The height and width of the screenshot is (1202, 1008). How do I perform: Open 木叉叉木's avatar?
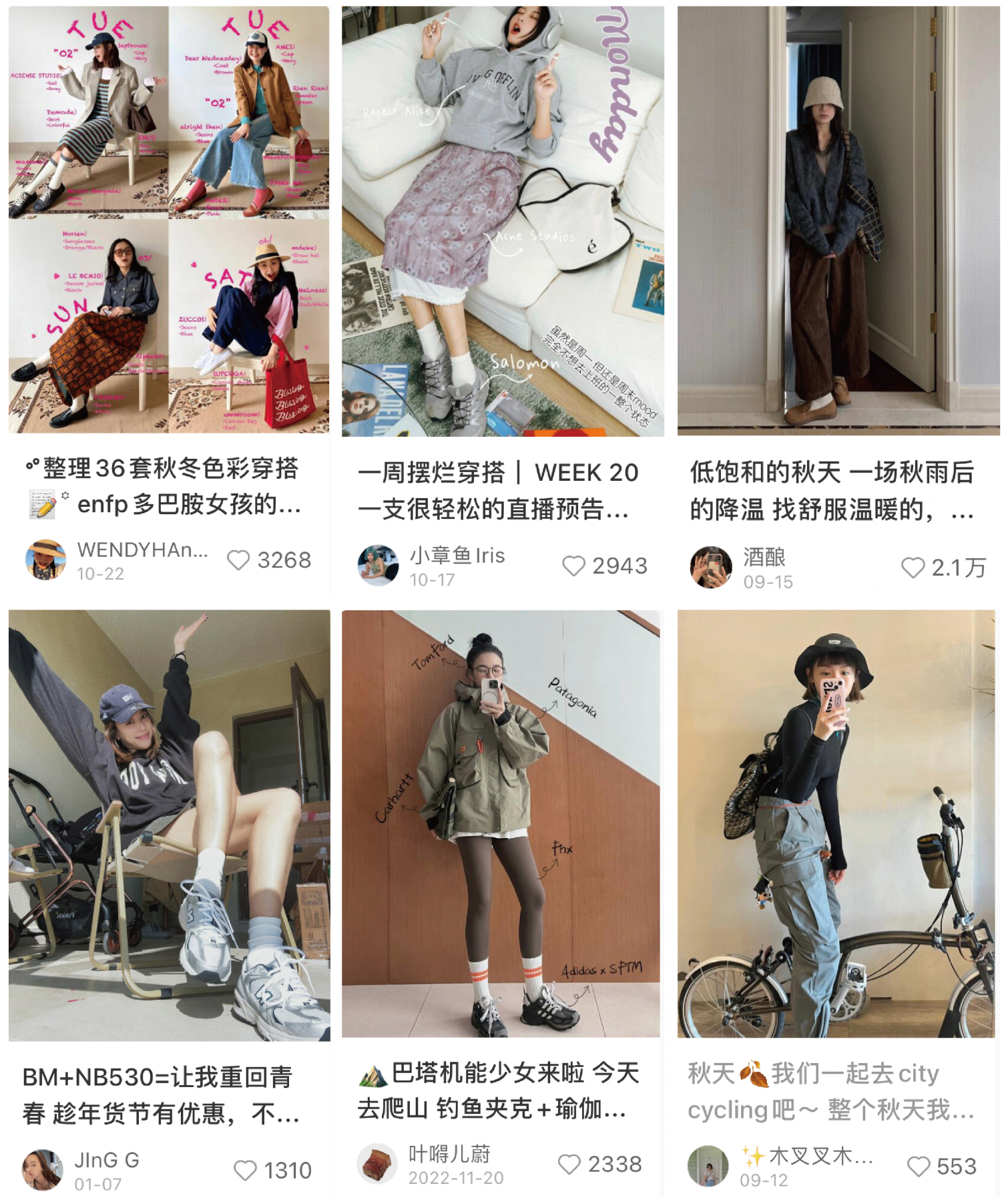[x=708, y=1166]
